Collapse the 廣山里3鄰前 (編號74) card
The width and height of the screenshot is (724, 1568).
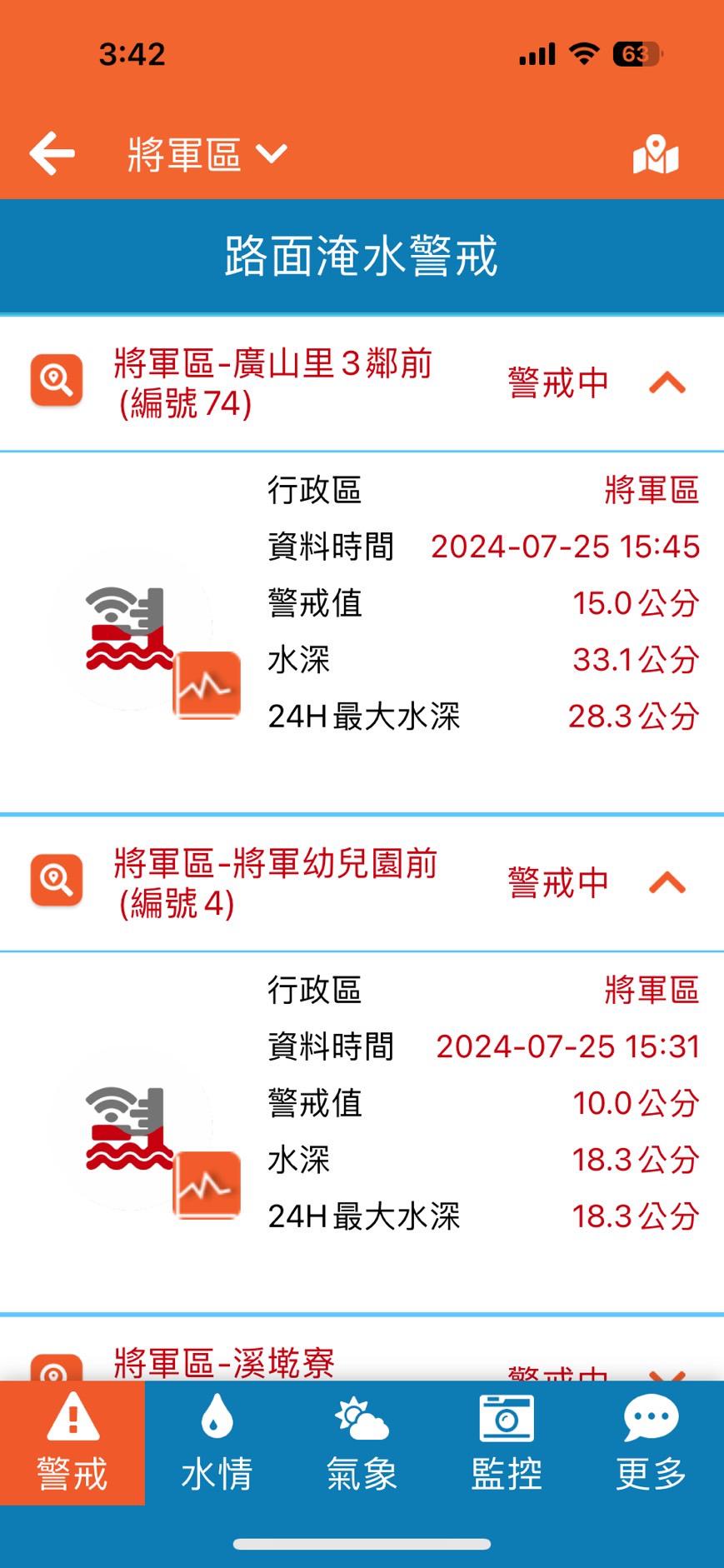pos(667,383)
